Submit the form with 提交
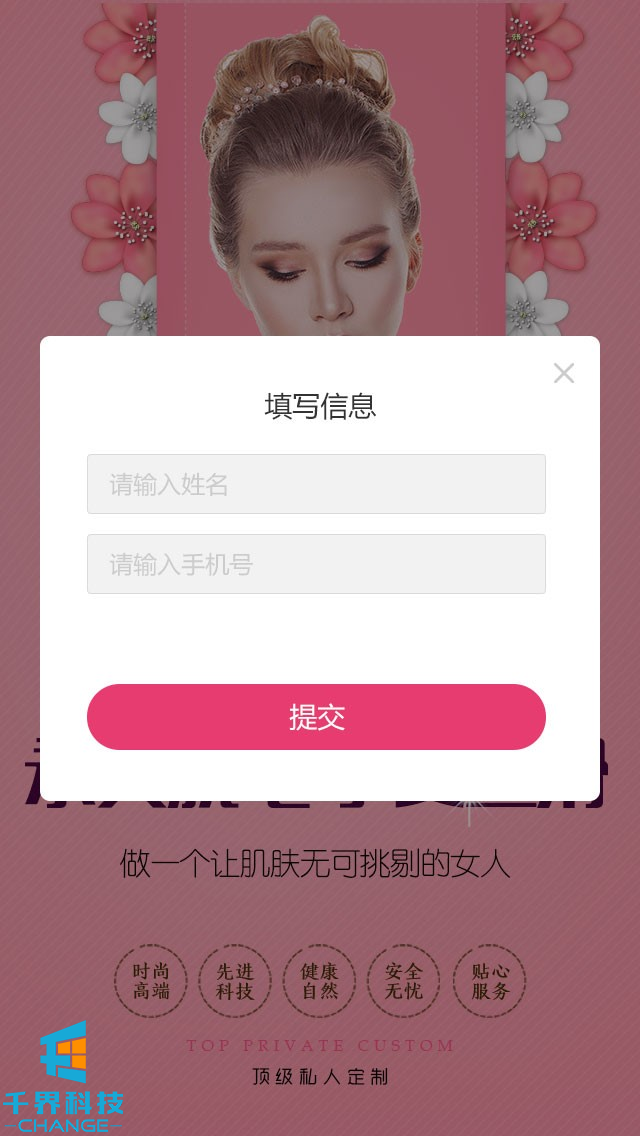 [316, 717]
